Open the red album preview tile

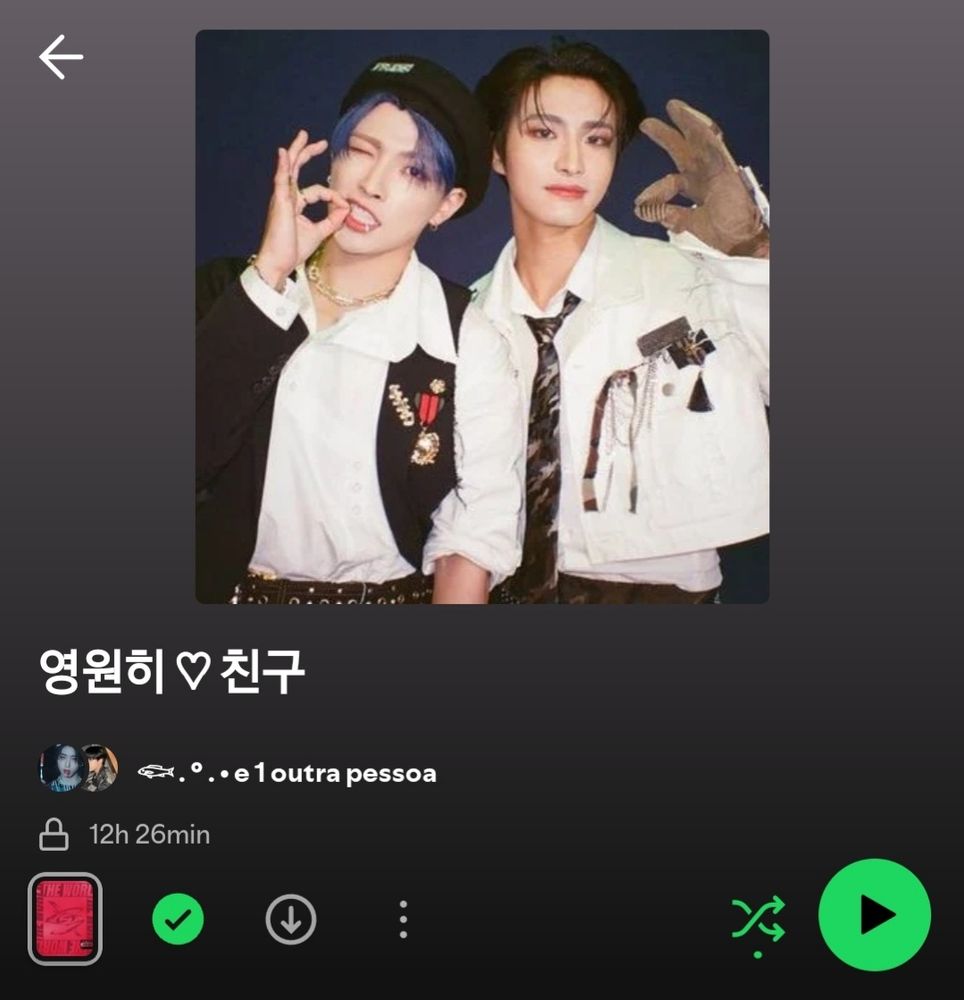point(65,918)
